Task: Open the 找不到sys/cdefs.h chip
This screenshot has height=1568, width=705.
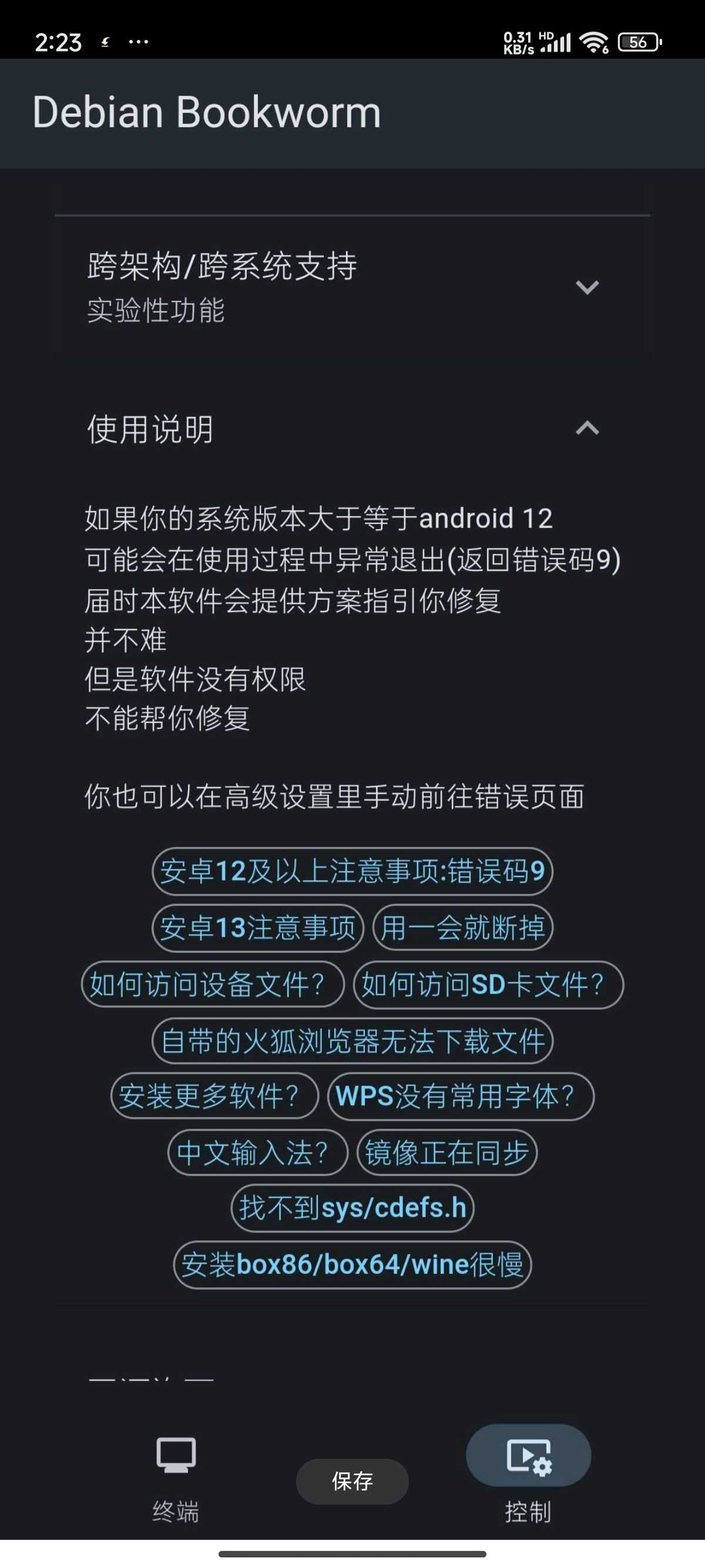Action: [352, 1208]
